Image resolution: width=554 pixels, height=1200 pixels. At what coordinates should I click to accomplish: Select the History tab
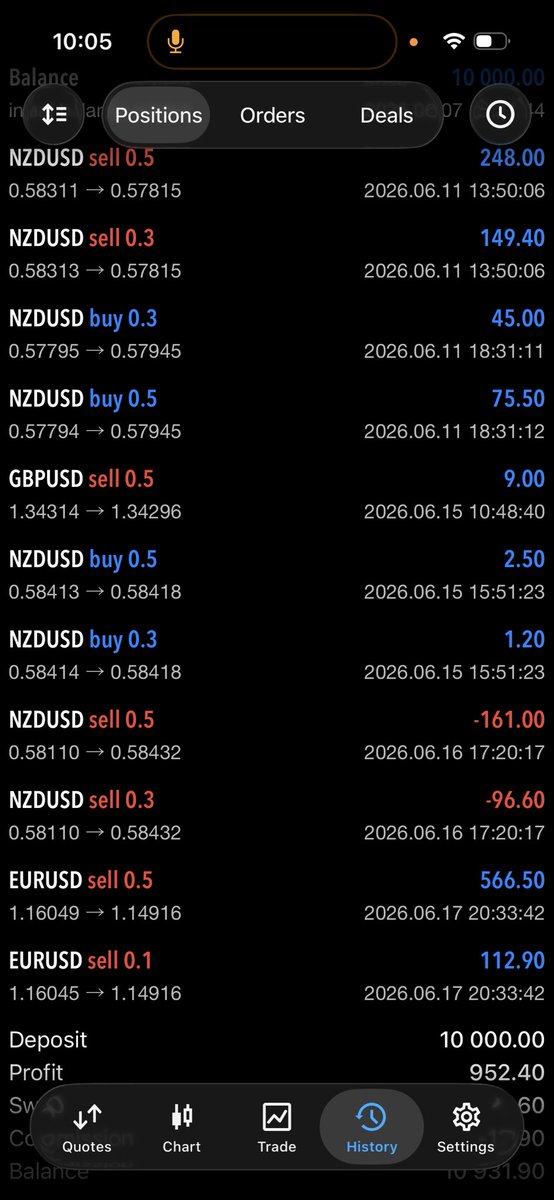371,1128
